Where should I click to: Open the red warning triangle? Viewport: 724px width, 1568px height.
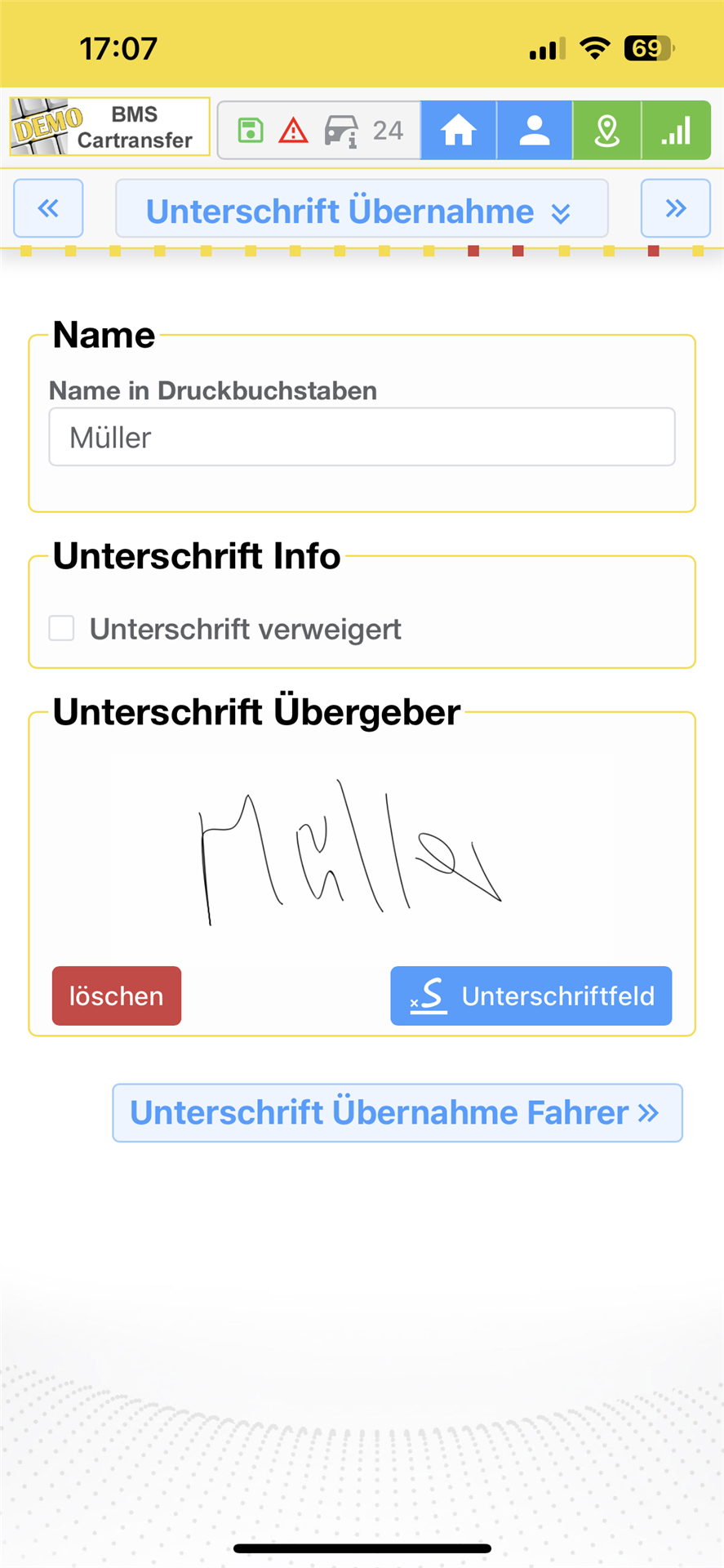pos(293,130)
